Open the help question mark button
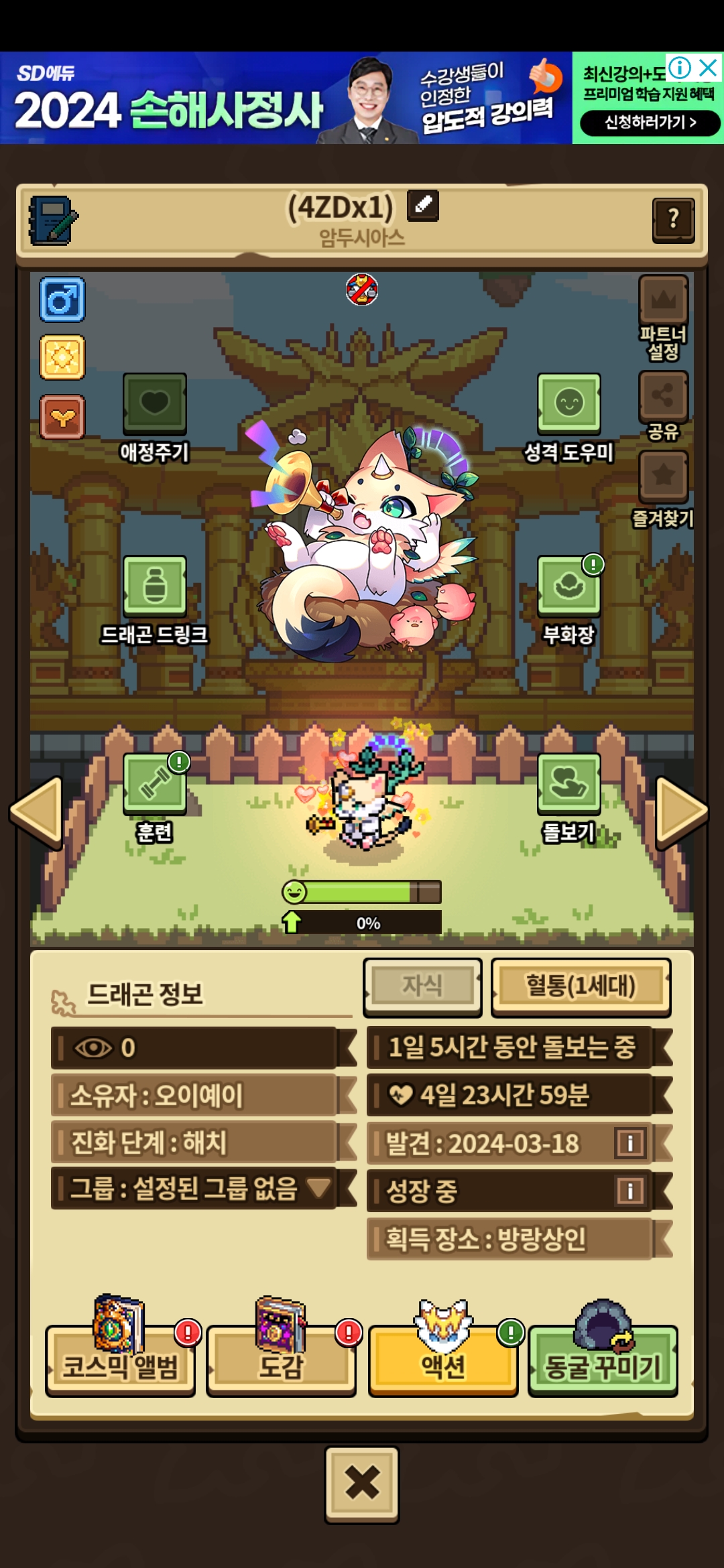The width and height of the screenshot is (724, 1568). click(673, 219)
